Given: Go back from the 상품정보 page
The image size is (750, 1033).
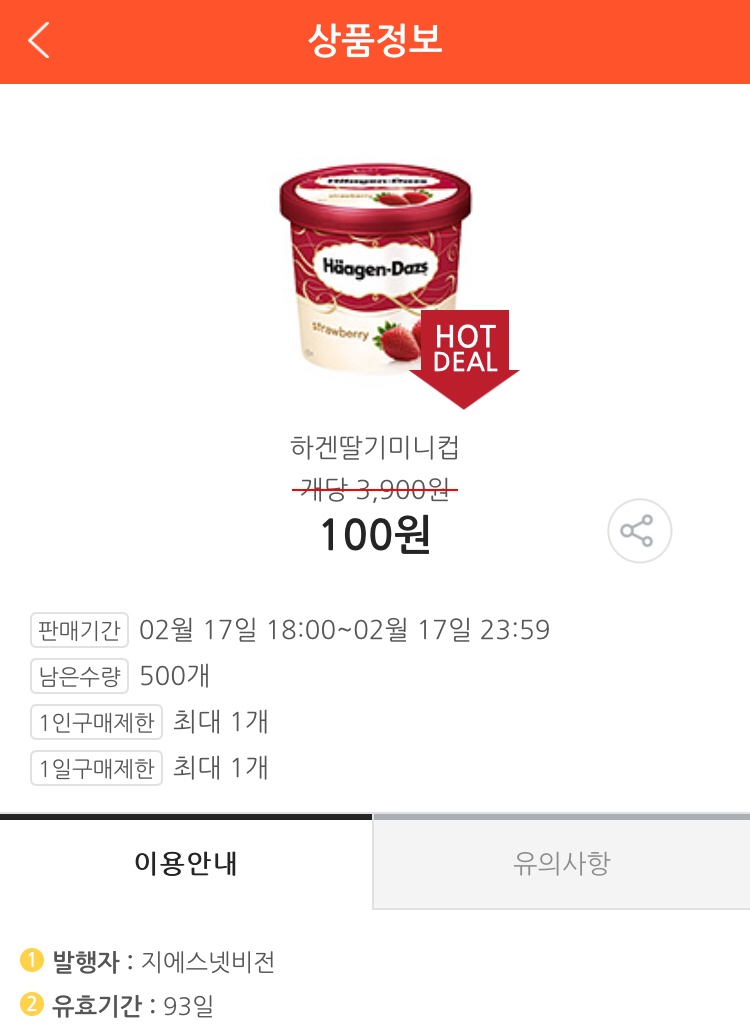Looking at the screenshot, I should point(39,41).
